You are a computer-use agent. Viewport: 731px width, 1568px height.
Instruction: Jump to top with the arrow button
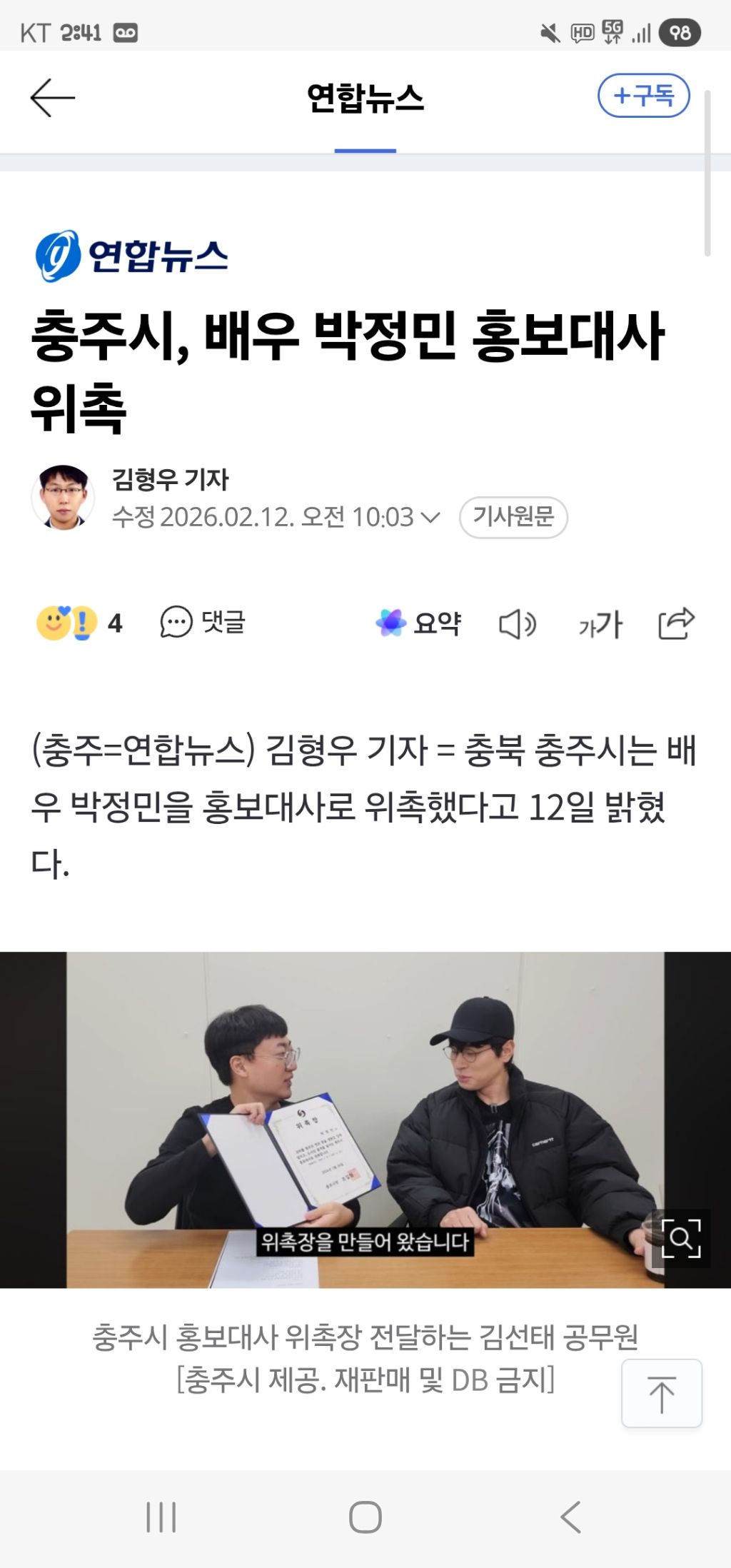[662, 1393]
